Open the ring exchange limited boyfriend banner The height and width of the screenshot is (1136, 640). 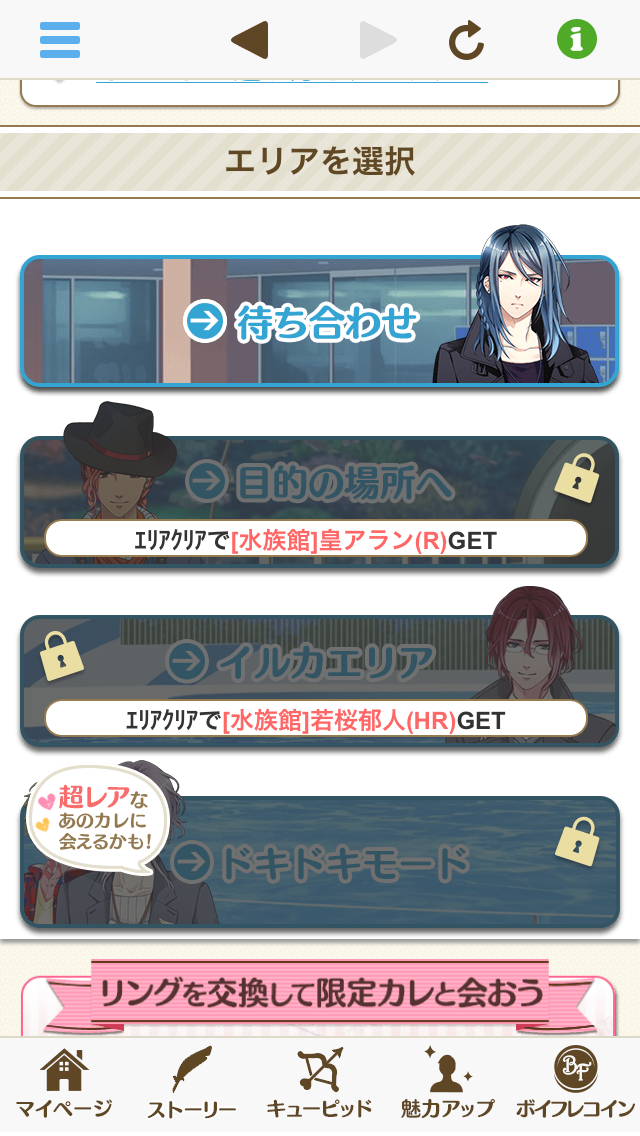320,995
